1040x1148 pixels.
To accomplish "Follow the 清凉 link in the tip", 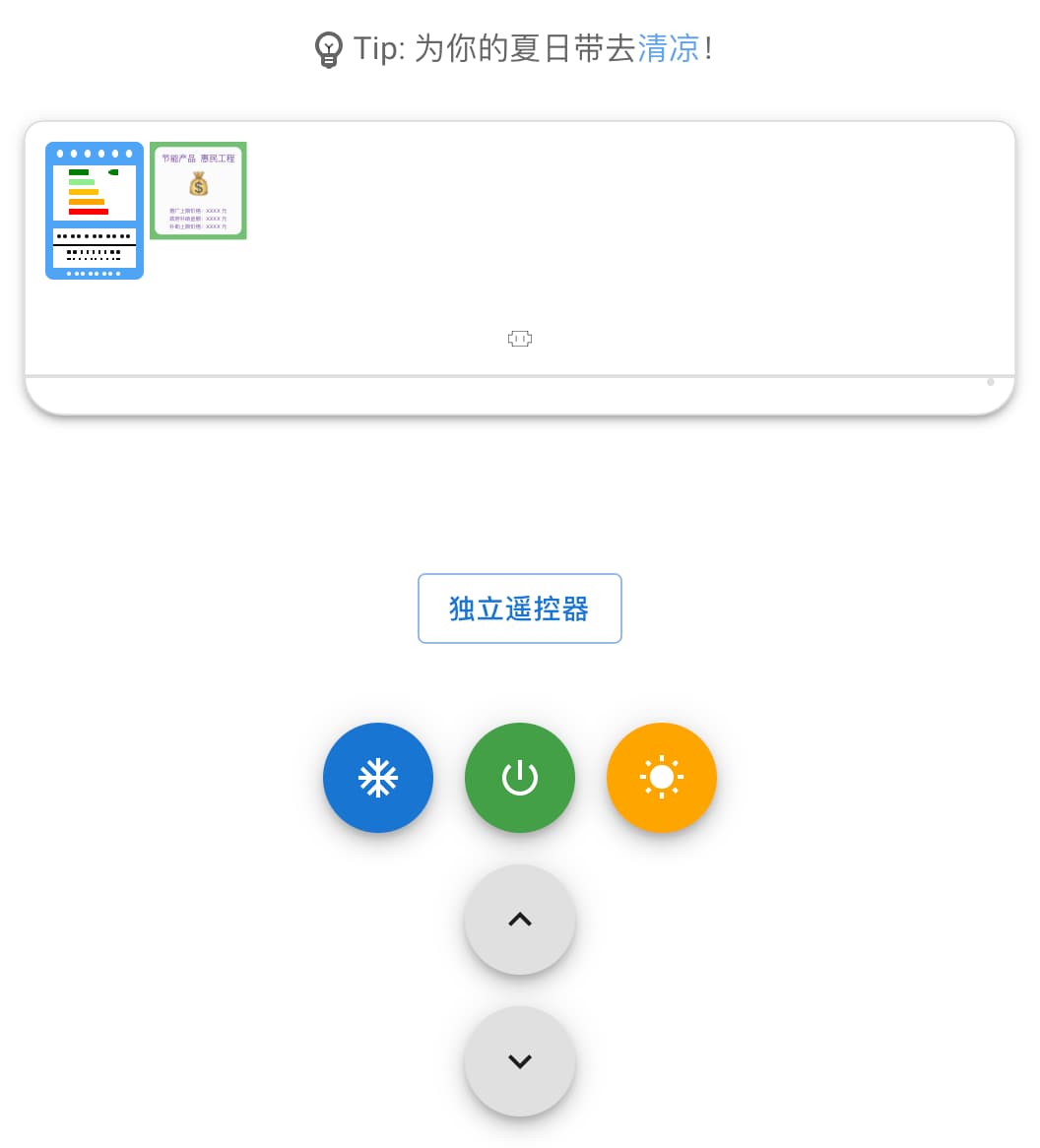I will point(669,48).
